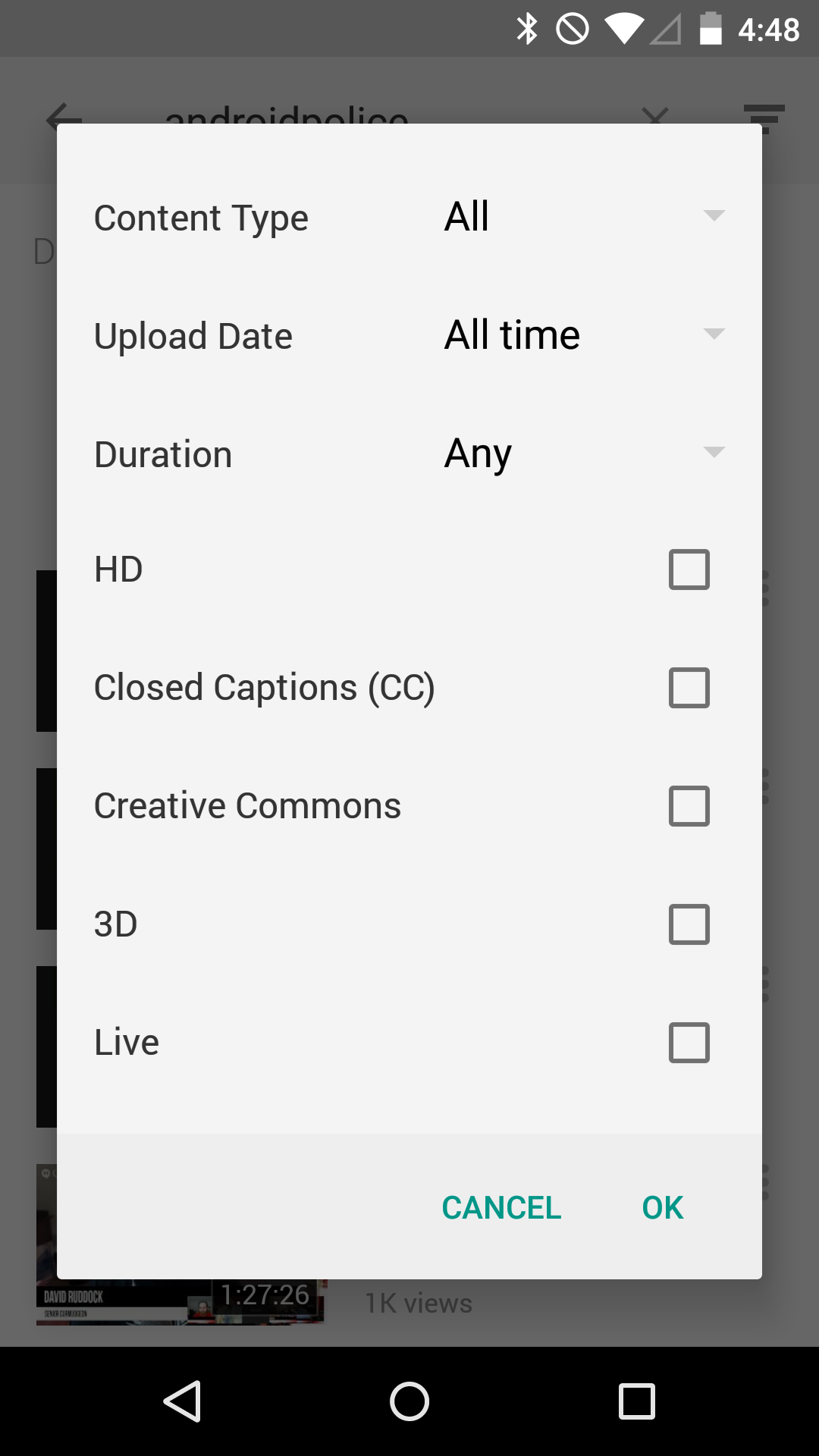
Task: Enable the 3D video filter
Action: pos(689,924)
